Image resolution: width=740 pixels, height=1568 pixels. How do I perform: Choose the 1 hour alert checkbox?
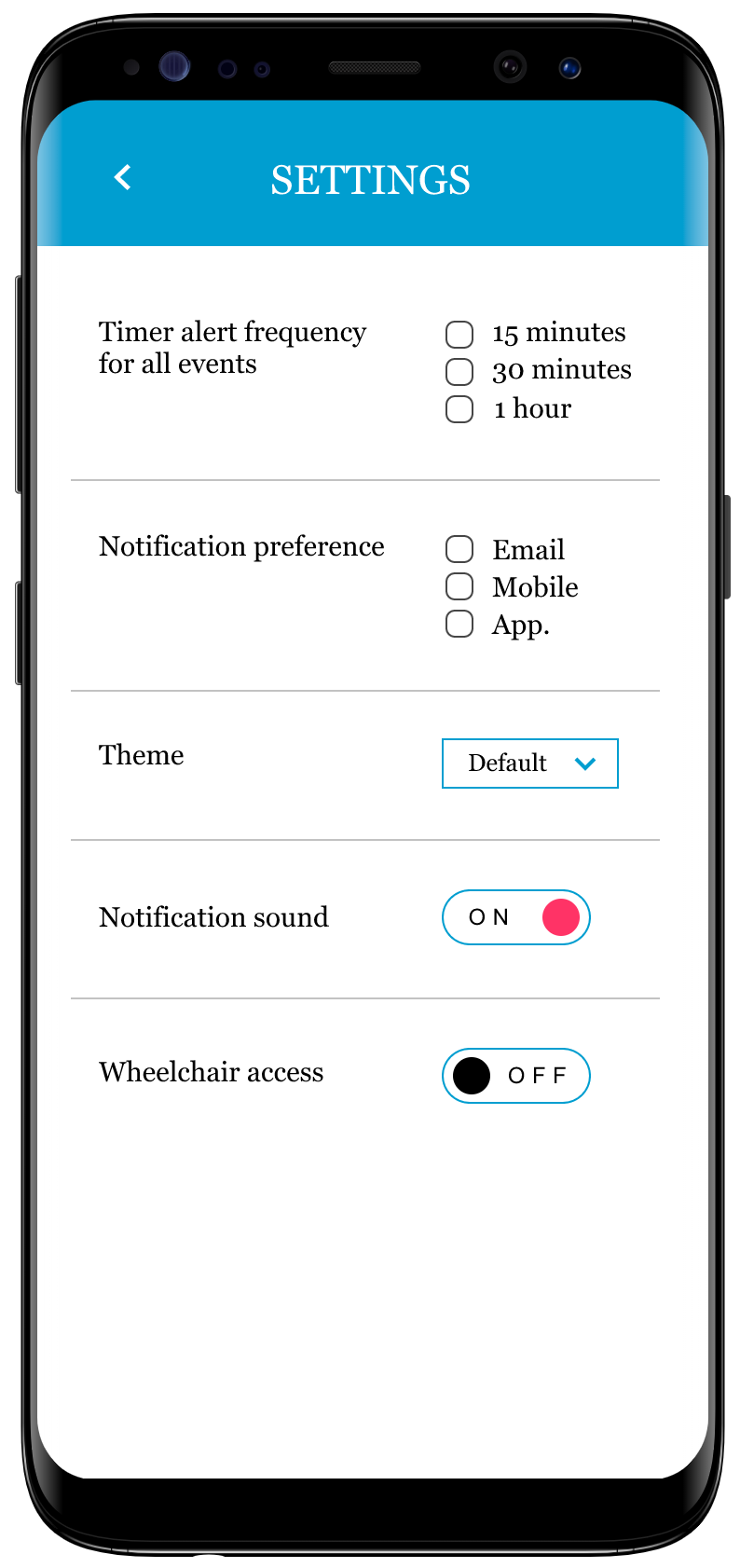click(x=459, y=409)
